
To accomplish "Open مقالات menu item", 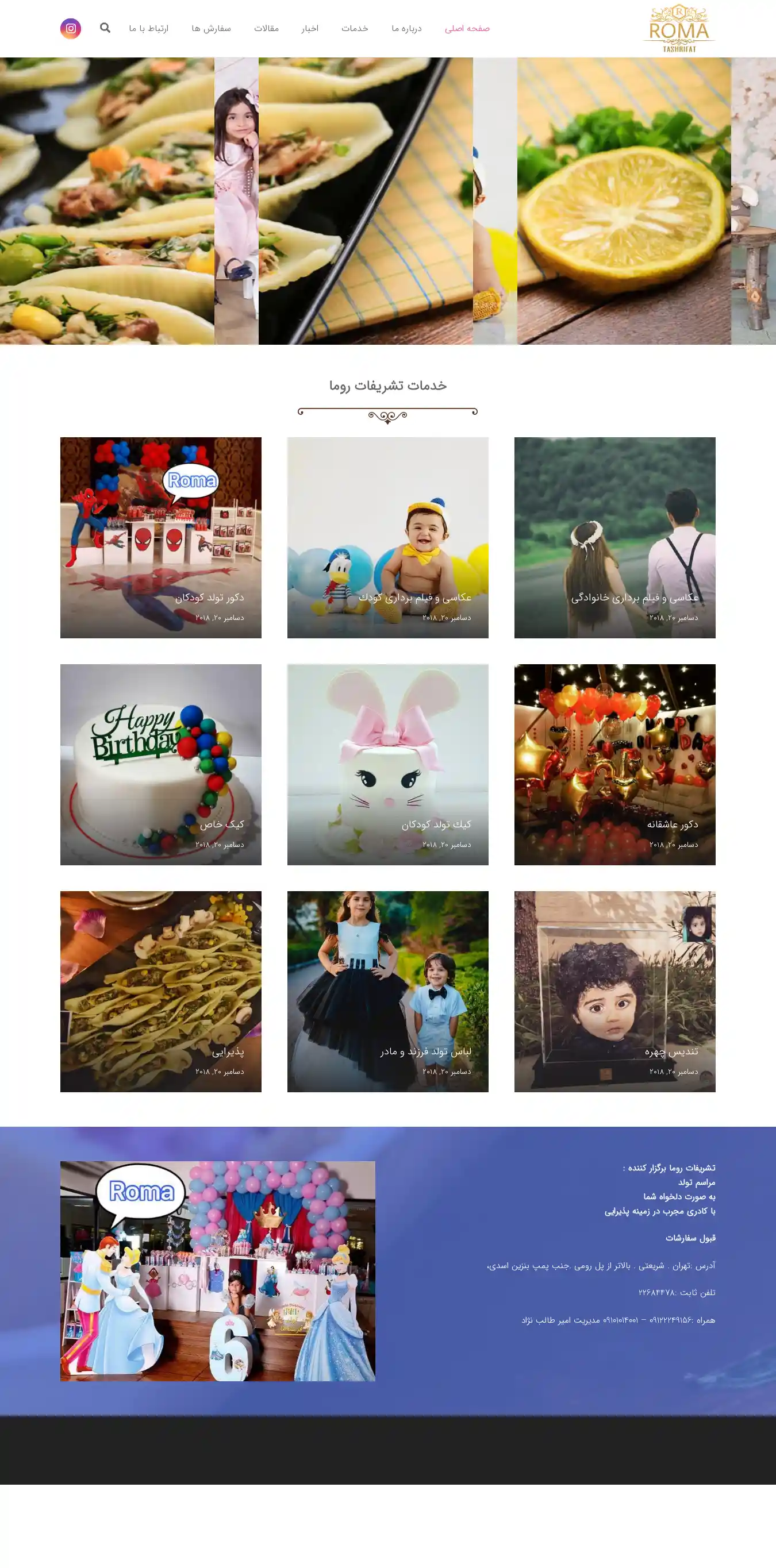I will 266,29.
